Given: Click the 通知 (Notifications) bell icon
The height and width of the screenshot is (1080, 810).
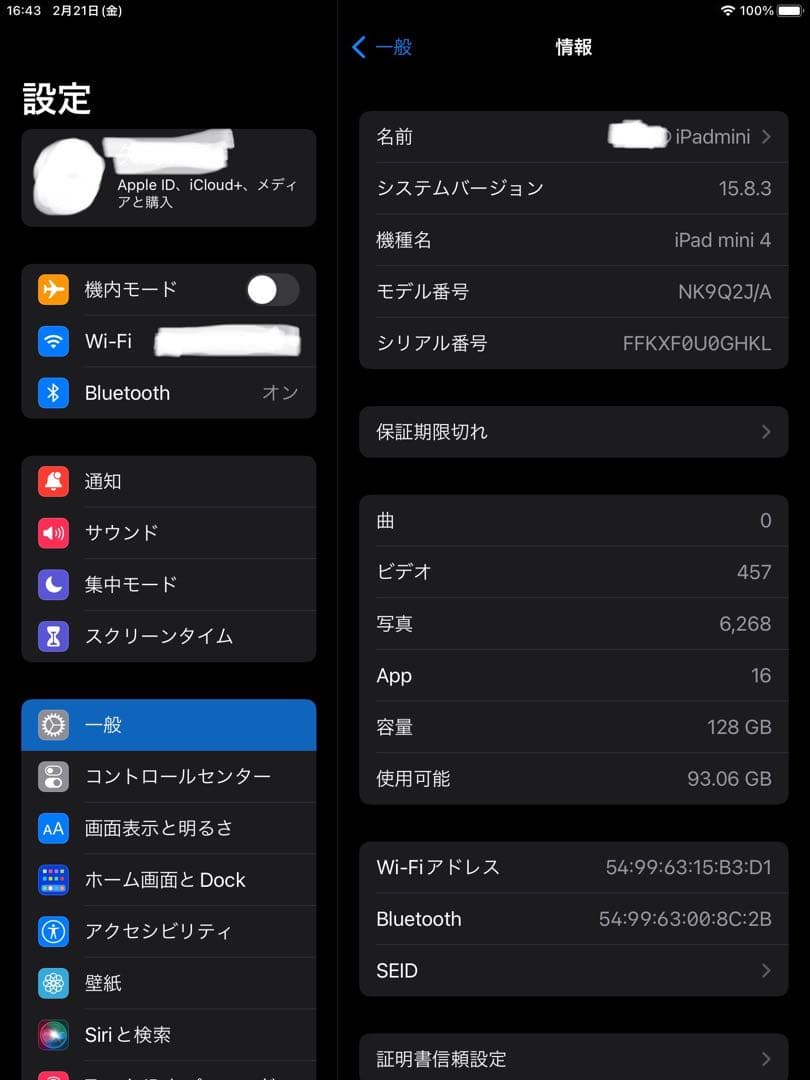Looking at the screenshot, I should (53, 481).
